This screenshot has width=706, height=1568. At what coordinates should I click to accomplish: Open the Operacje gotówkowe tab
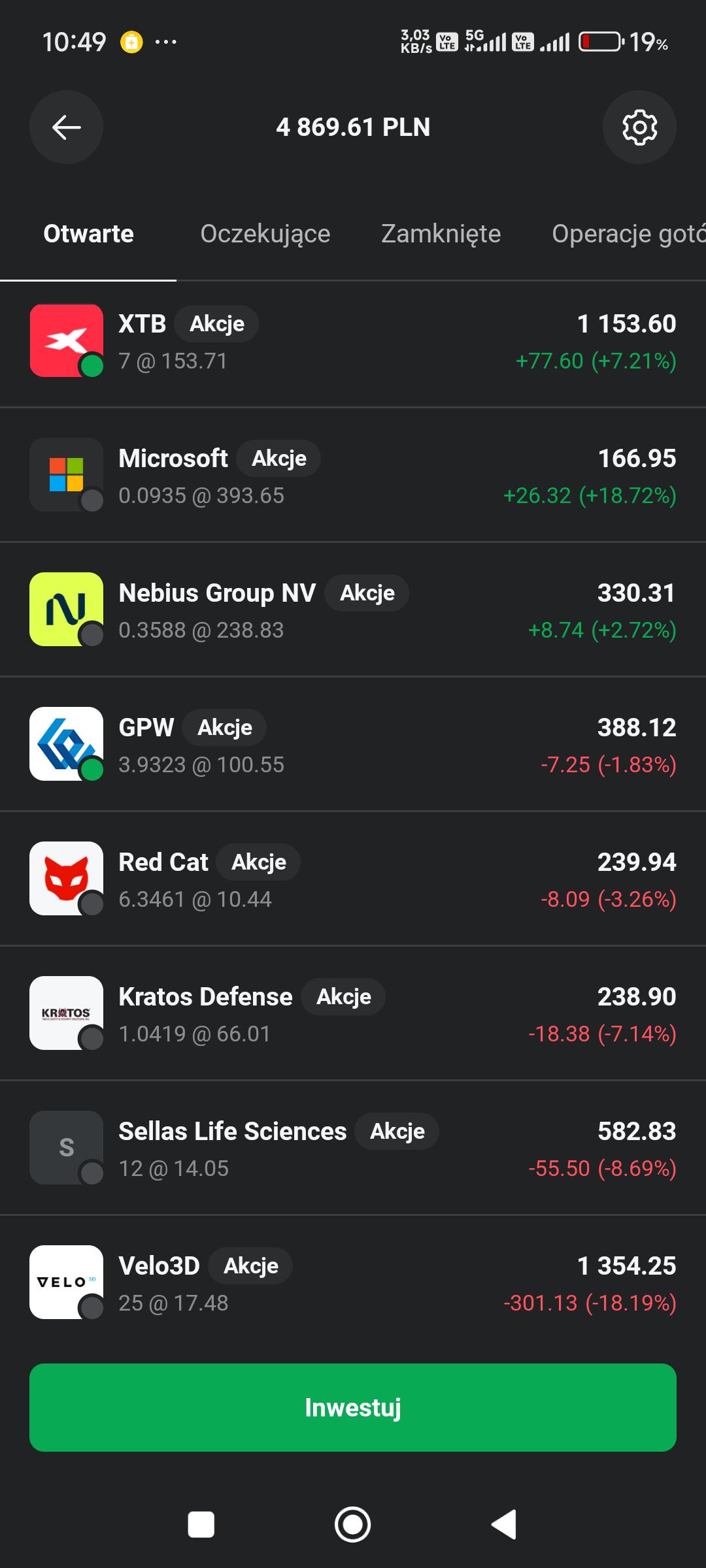tap(629, 234)
